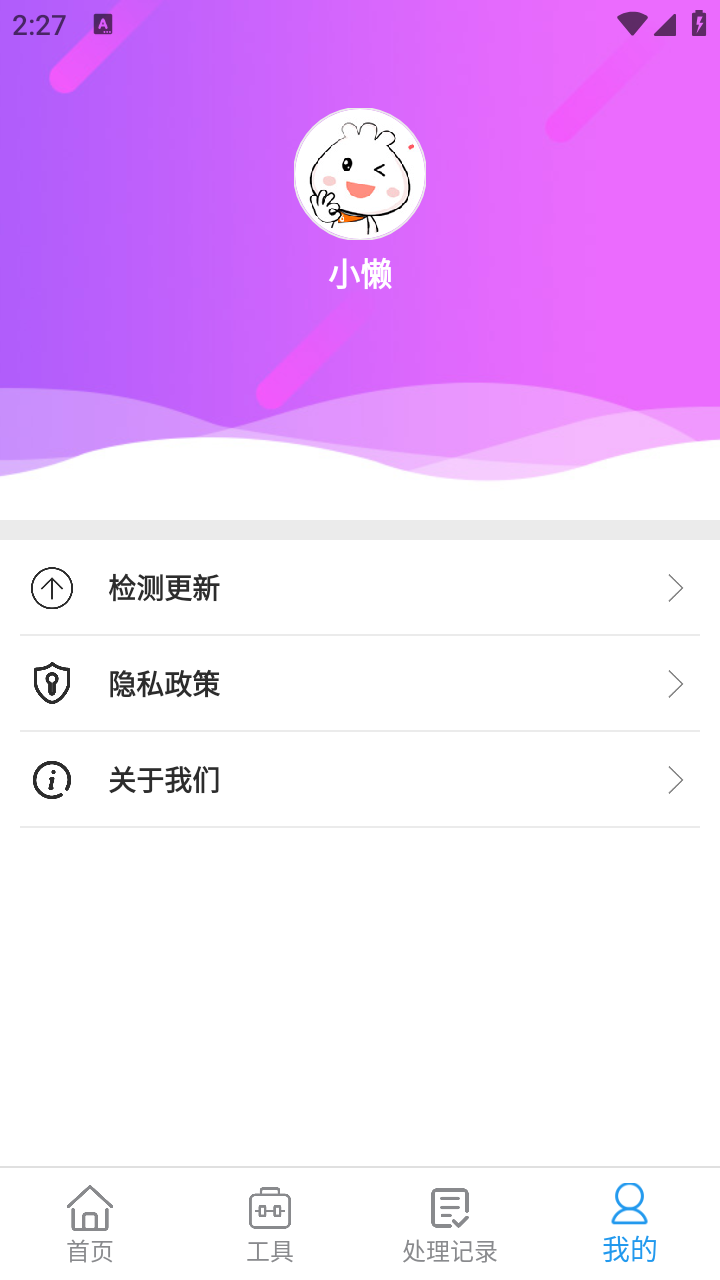Expand the chevron next to 检测更新
Viewport: 720px width, 1280px height.
click(675, 588)
